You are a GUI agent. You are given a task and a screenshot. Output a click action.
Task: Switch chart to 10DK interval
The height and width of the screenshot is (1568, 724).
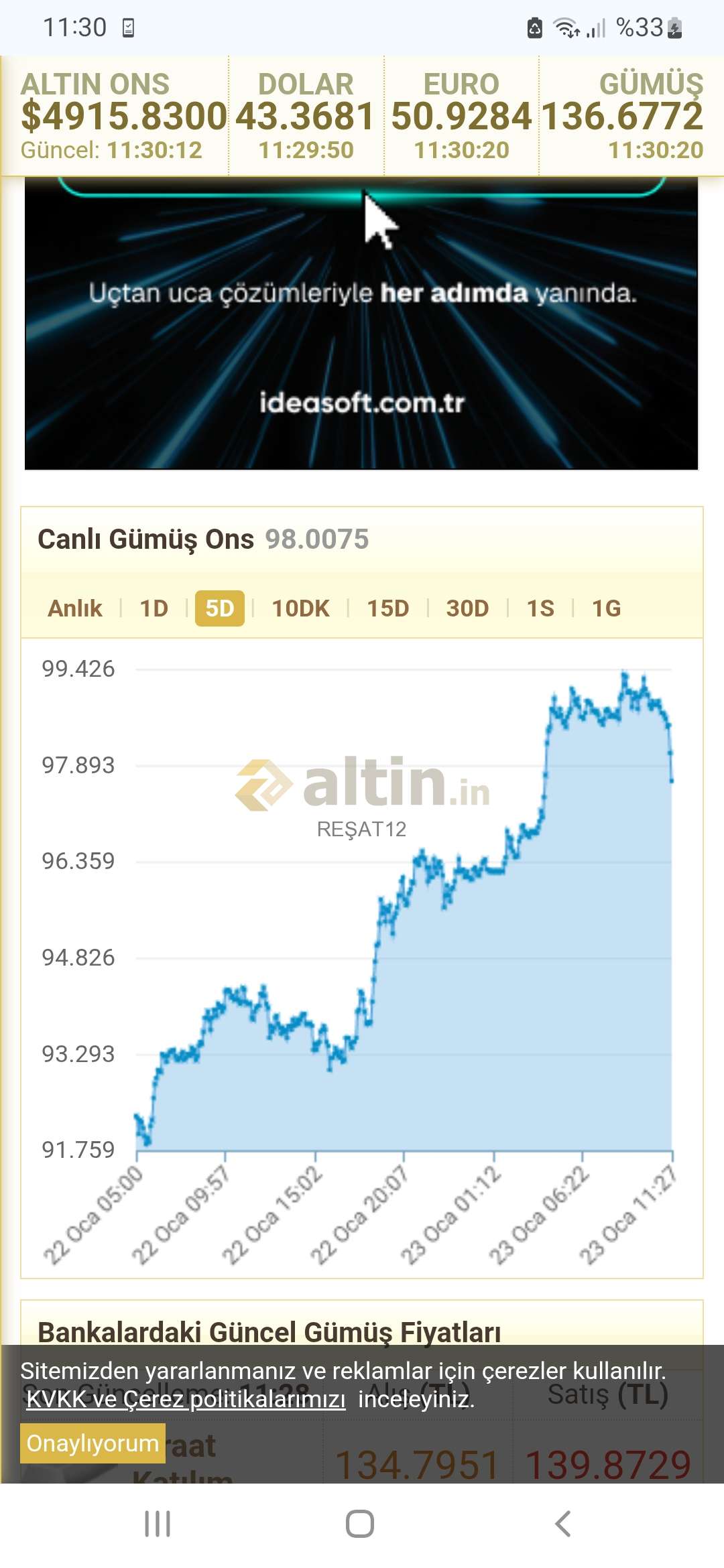click(x=300, y=608)
